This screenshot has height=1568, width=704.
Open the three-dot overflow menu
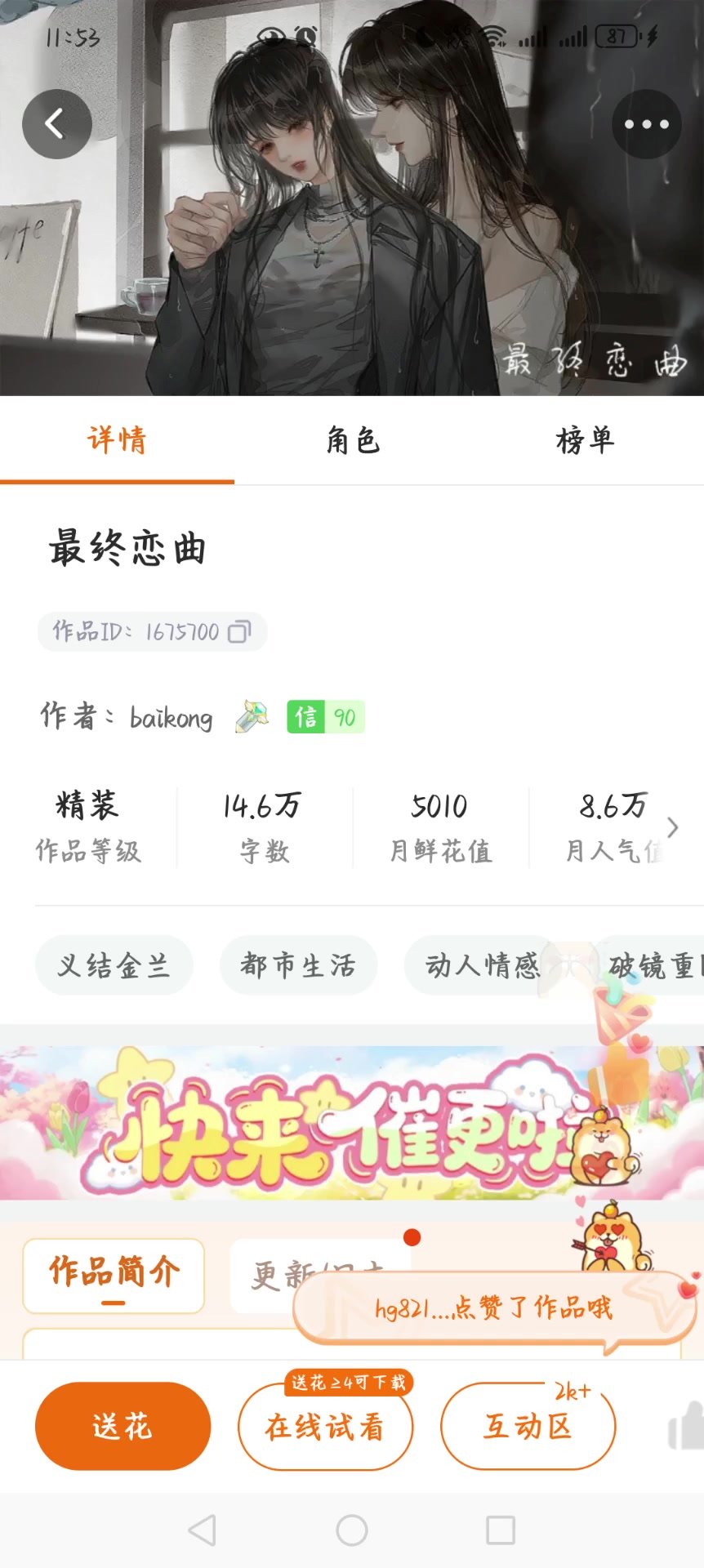click(x=646, y=124)
